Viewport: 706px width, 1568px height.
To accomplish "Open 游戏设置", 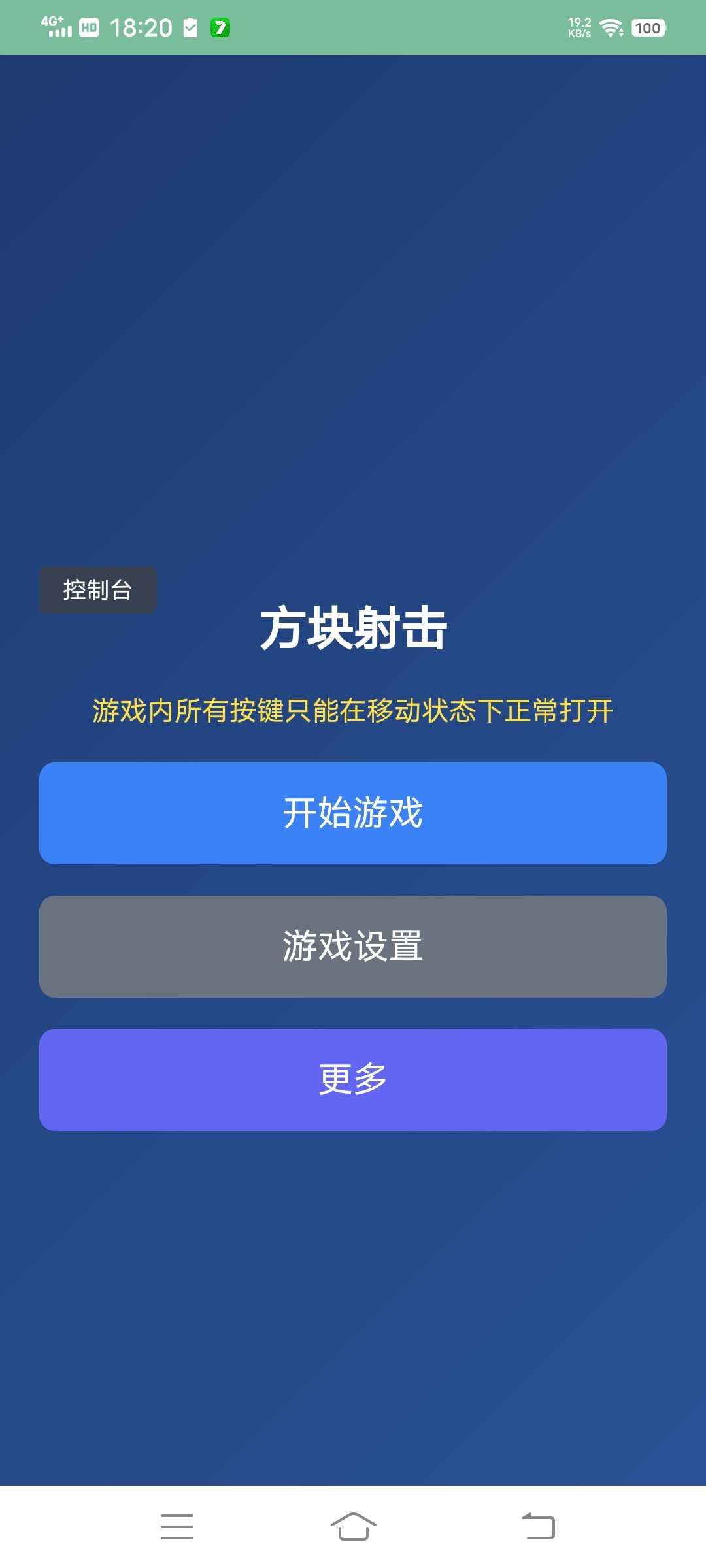I will click(x=353, y=946).
